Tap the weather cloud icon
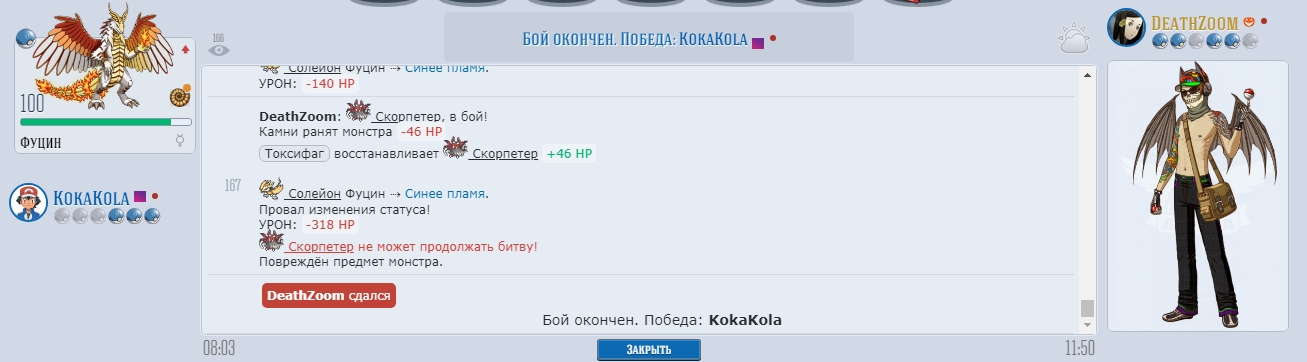Viewport: 1307px width, 362px height. [1073, 40]
